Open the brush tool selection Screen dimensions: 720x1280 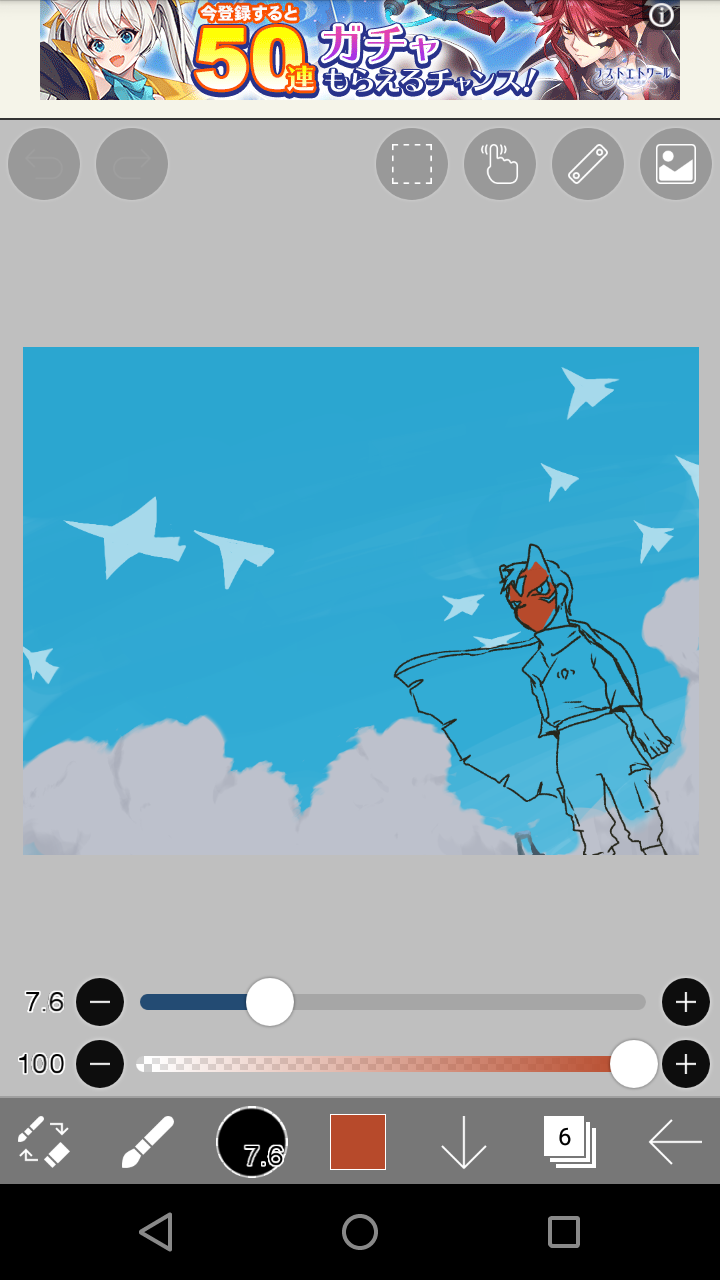[x=148, y=1141]
